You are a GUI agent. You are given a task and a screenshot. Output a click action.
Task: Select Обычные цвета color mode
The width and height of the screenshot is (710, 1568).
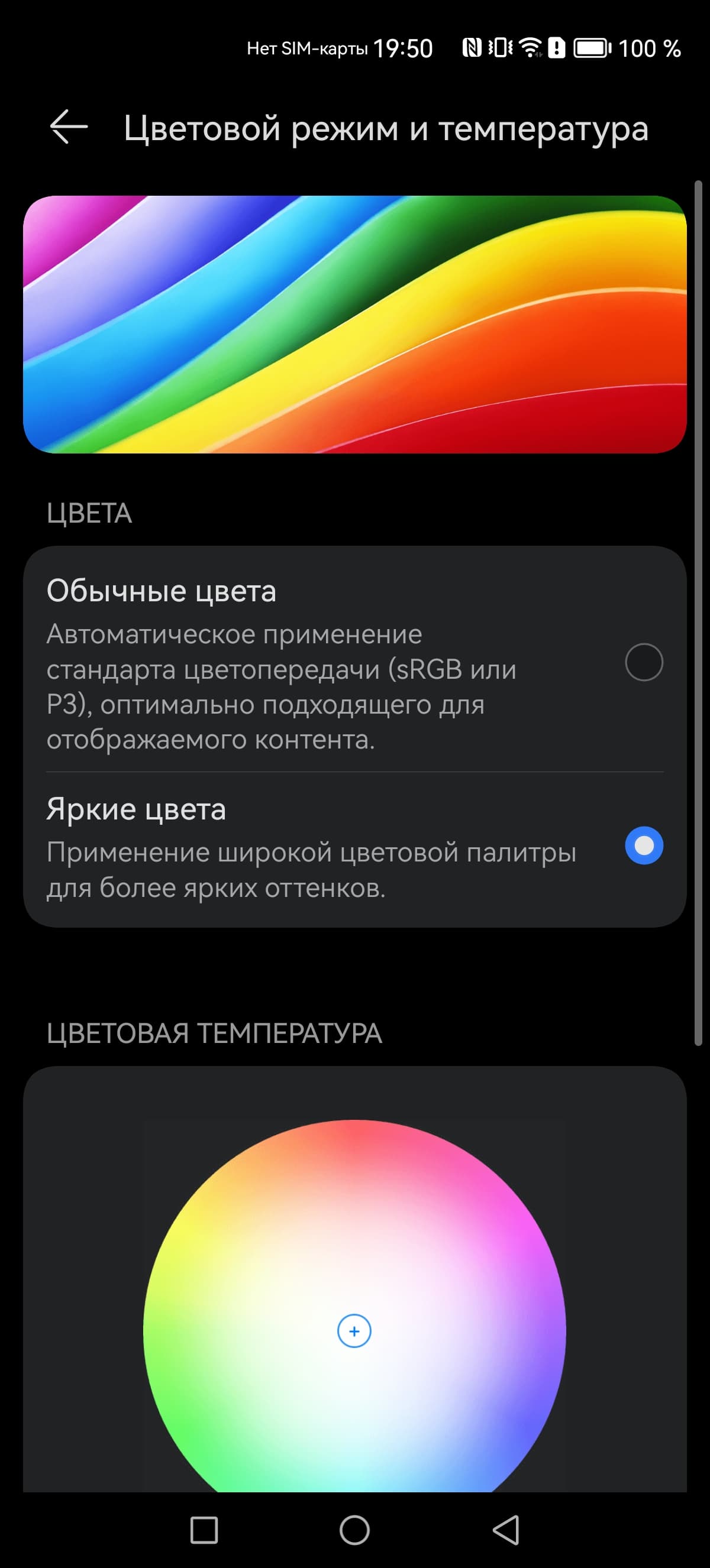[644, 662]
